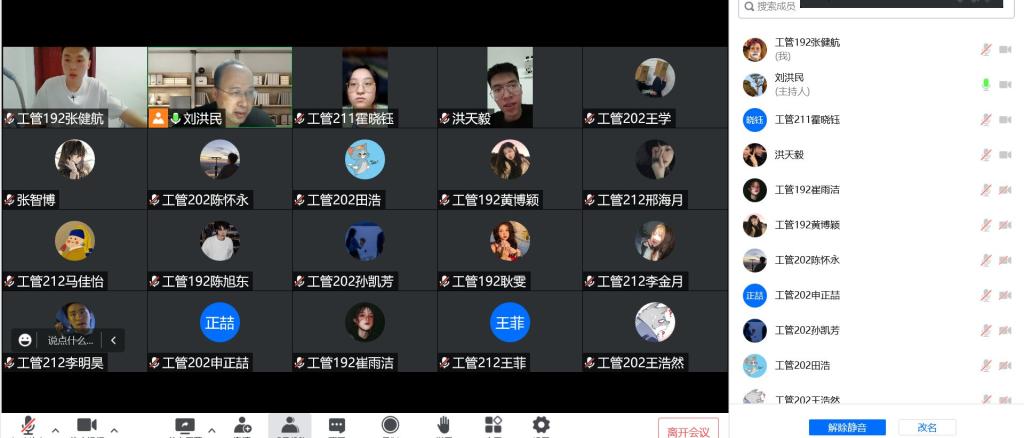
Task: Open the apps toolbar icon
Action: click(493, 426)
